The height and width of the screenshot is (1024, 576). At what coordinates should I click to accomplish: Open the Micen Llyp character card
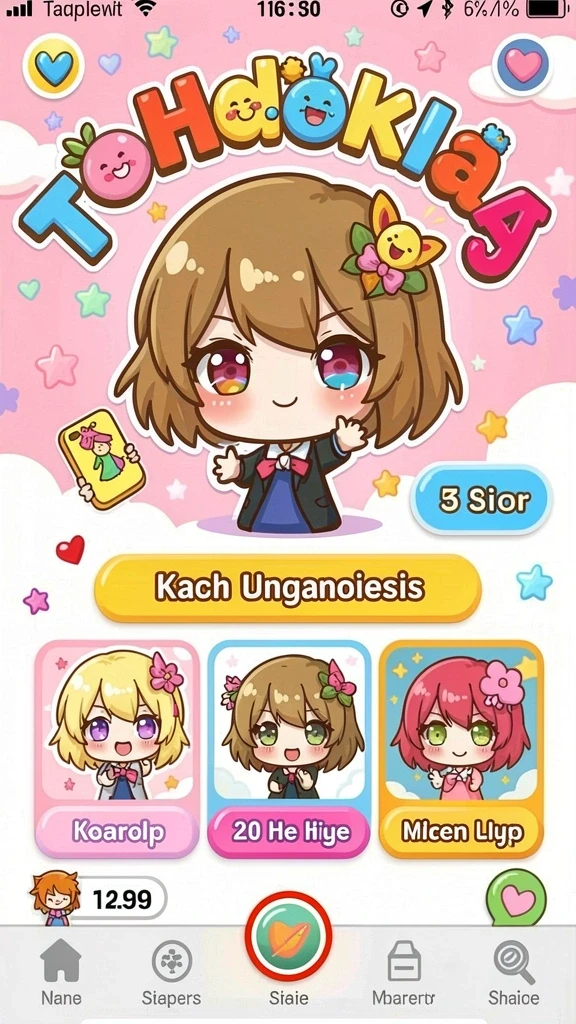(461, 749)
